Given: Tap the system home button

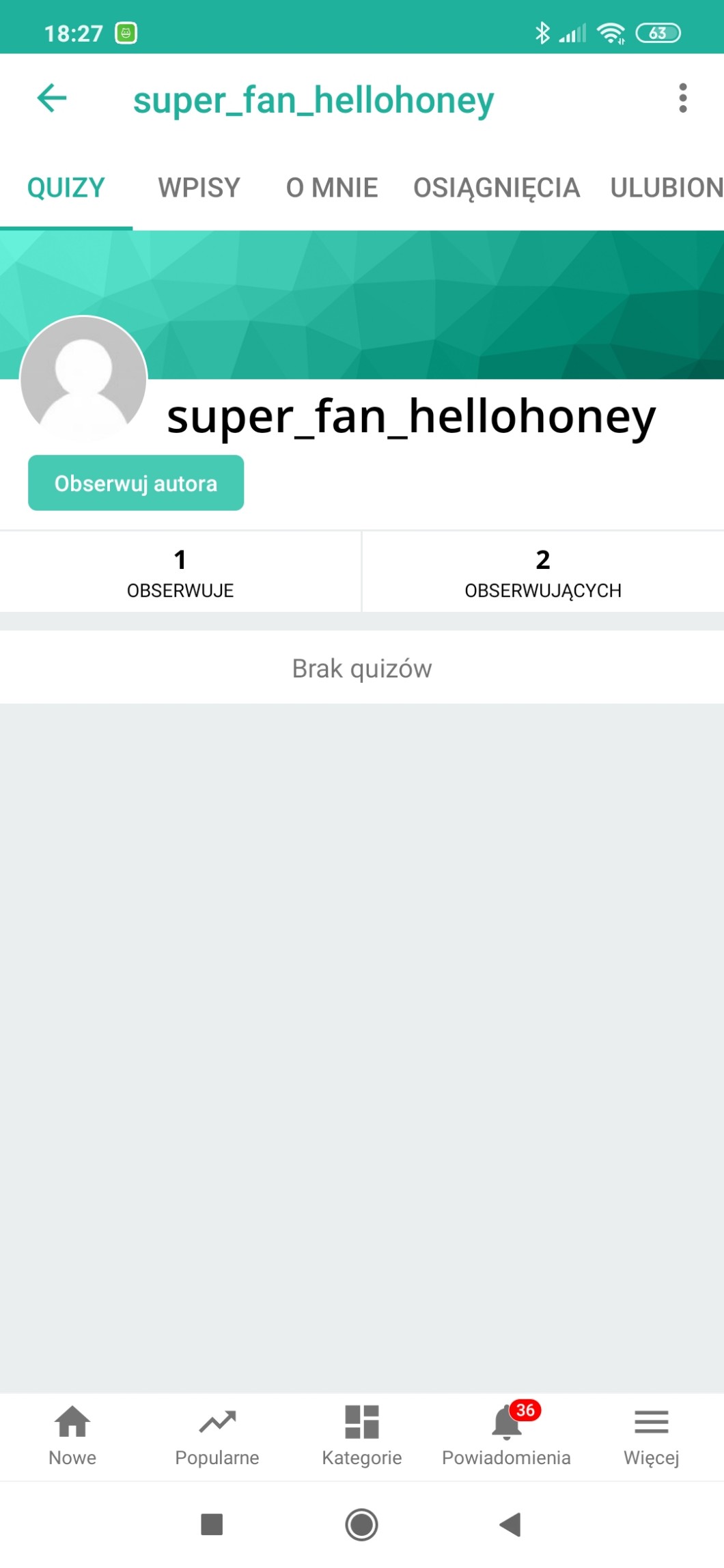Looking at the screenshot, I should [361, 1524].
